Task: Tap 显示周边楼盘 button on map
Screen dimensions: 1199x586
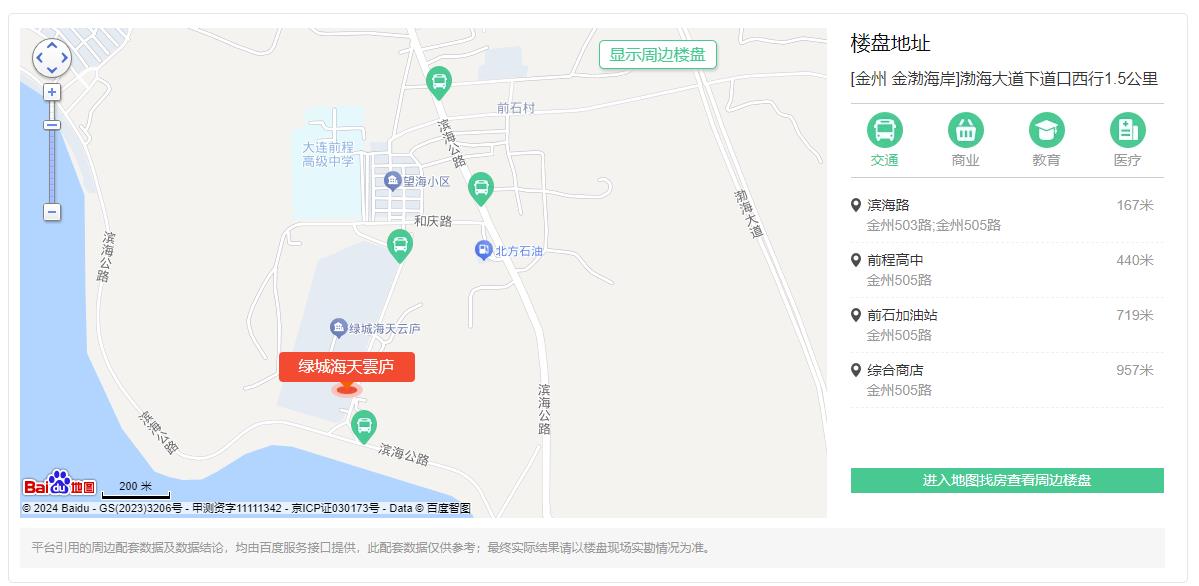Action: point(657,55)
